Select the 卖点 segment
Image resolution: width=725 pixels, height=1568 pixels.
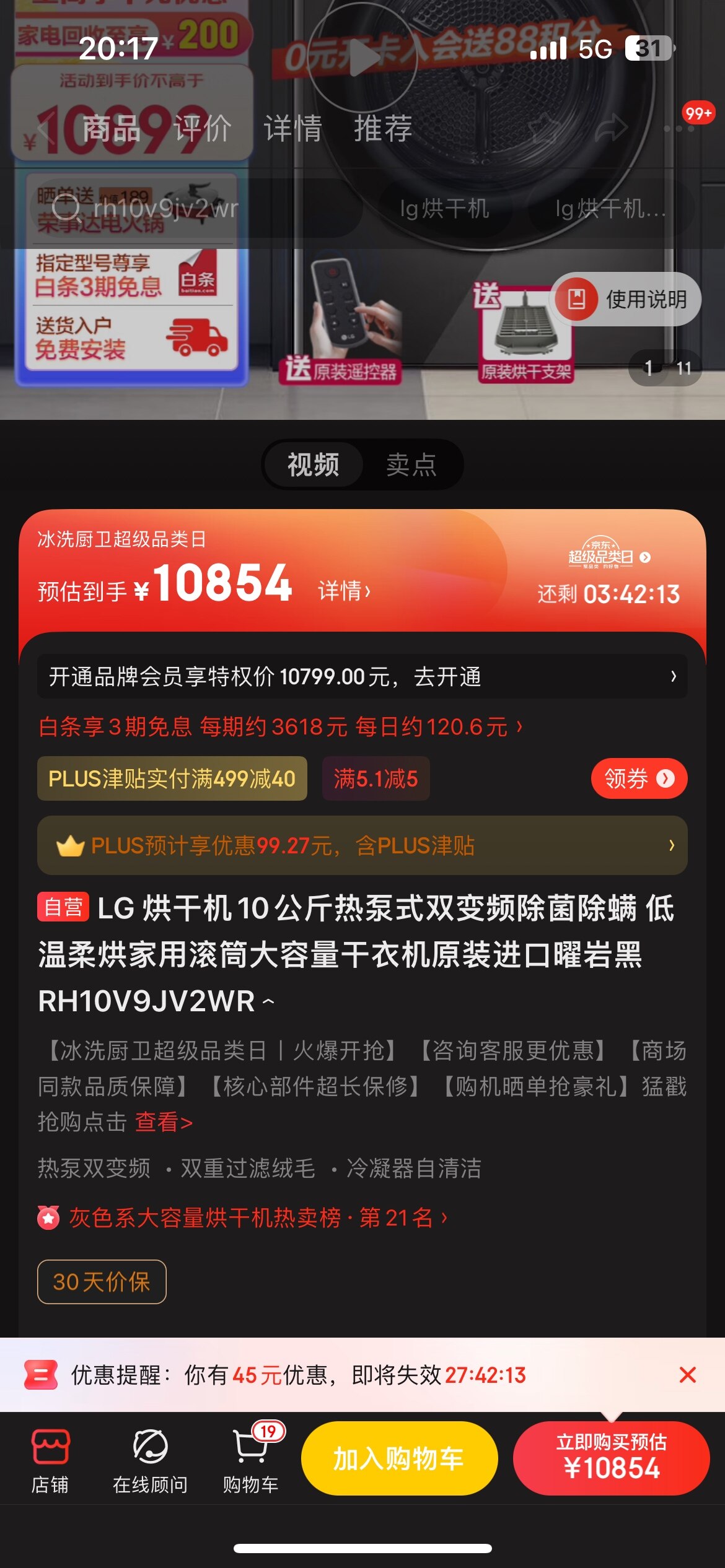(411, 464)
